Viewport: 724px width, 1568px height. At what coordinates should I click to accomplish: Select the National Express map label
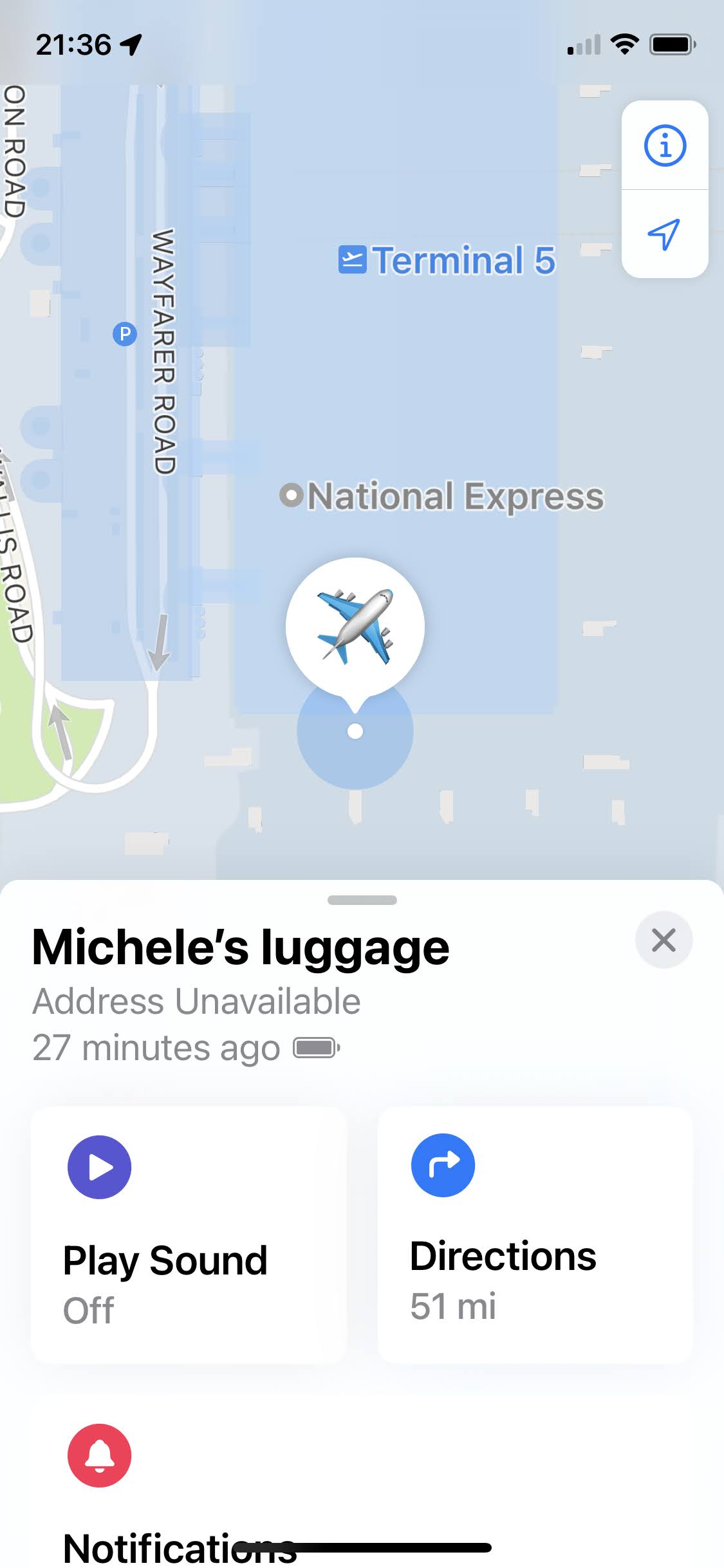[x=442, y=496]
